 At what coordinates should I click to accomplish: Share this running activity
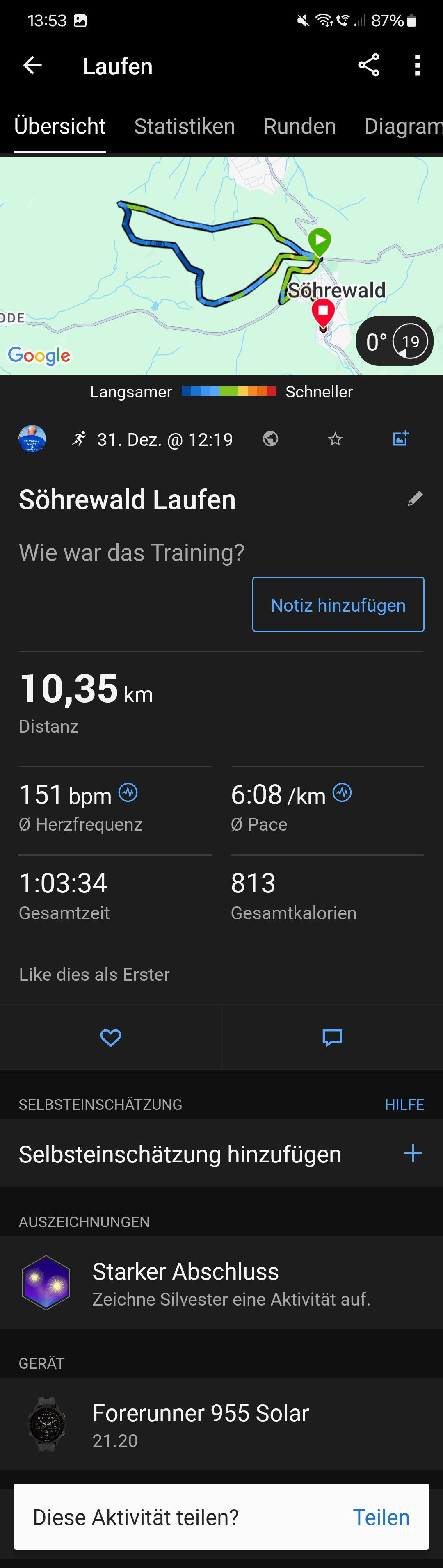pyautogui.click(x=368, y=65)
